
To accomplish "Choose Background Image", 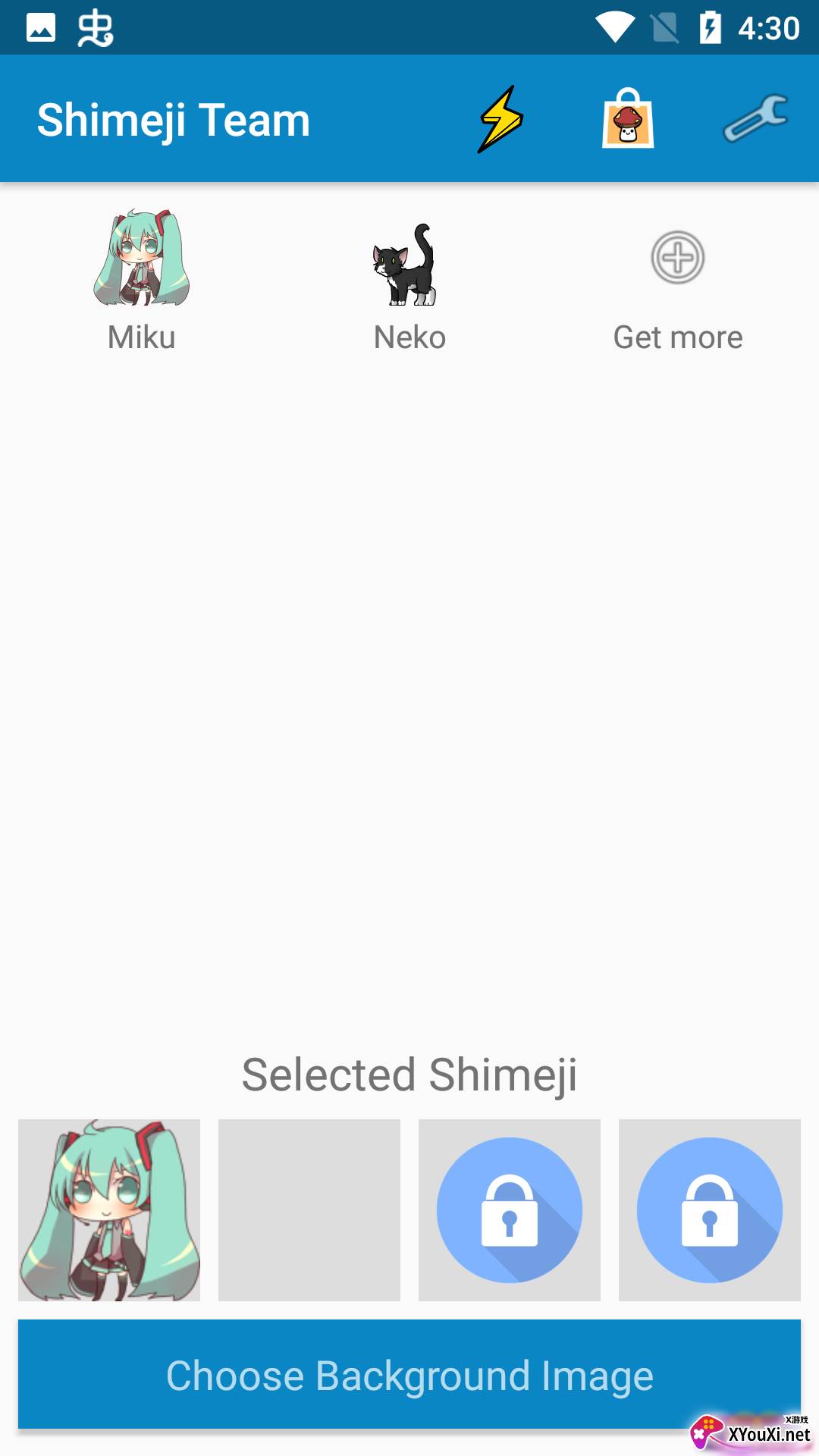I will point(409,1374).
